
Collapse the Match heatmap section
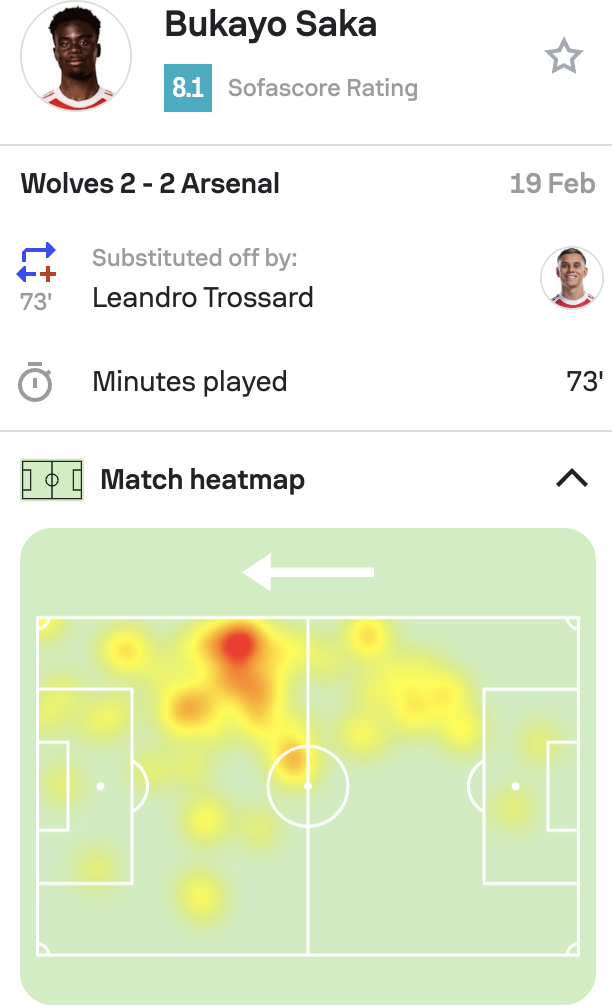coord(572,479)
